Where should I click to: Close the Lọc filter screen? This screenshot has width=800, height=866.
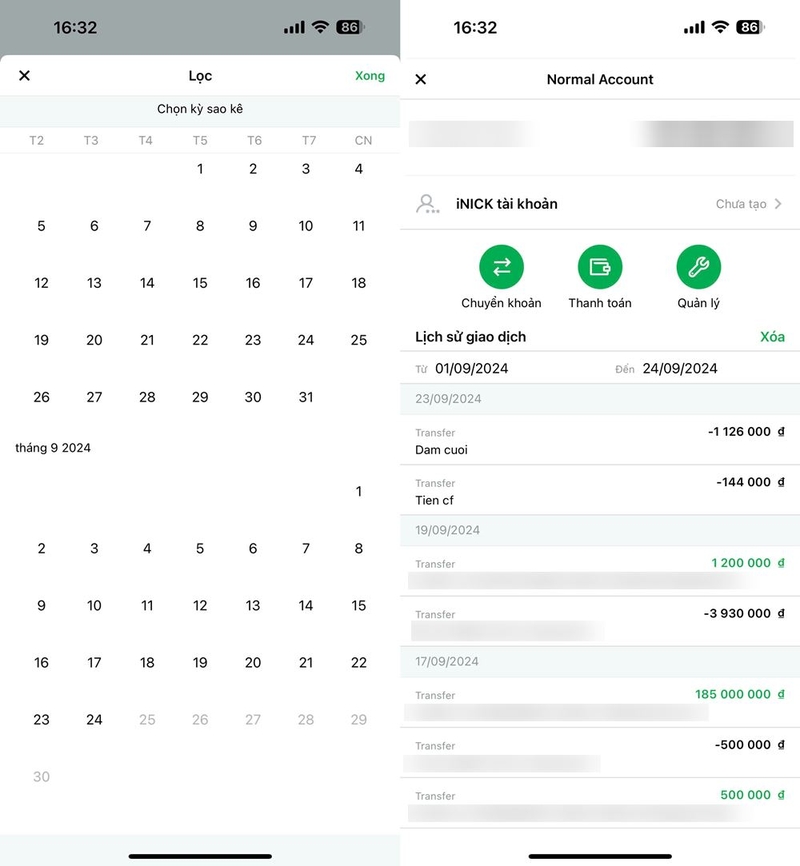[x=25, y=76]
